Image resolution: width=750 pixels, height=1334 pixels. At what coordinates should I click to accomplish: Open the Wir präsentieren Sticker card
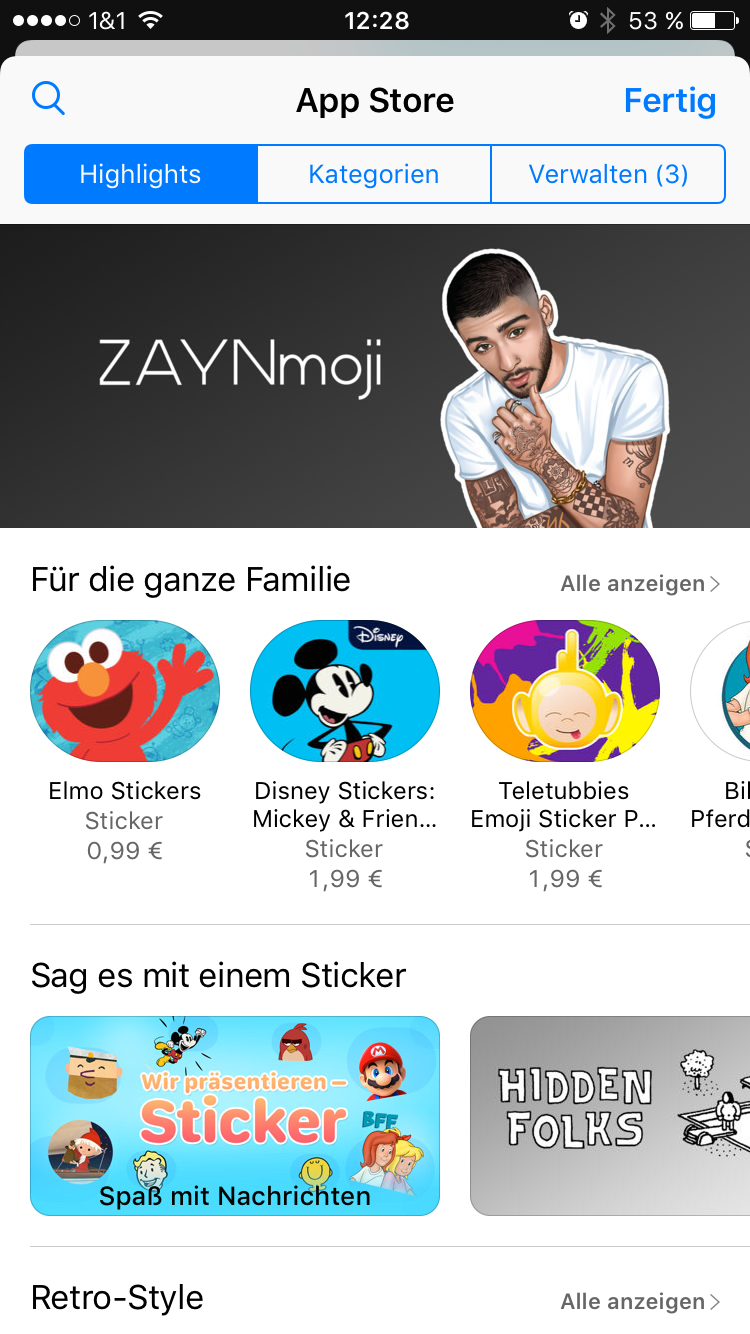[x=235, y=1116]
